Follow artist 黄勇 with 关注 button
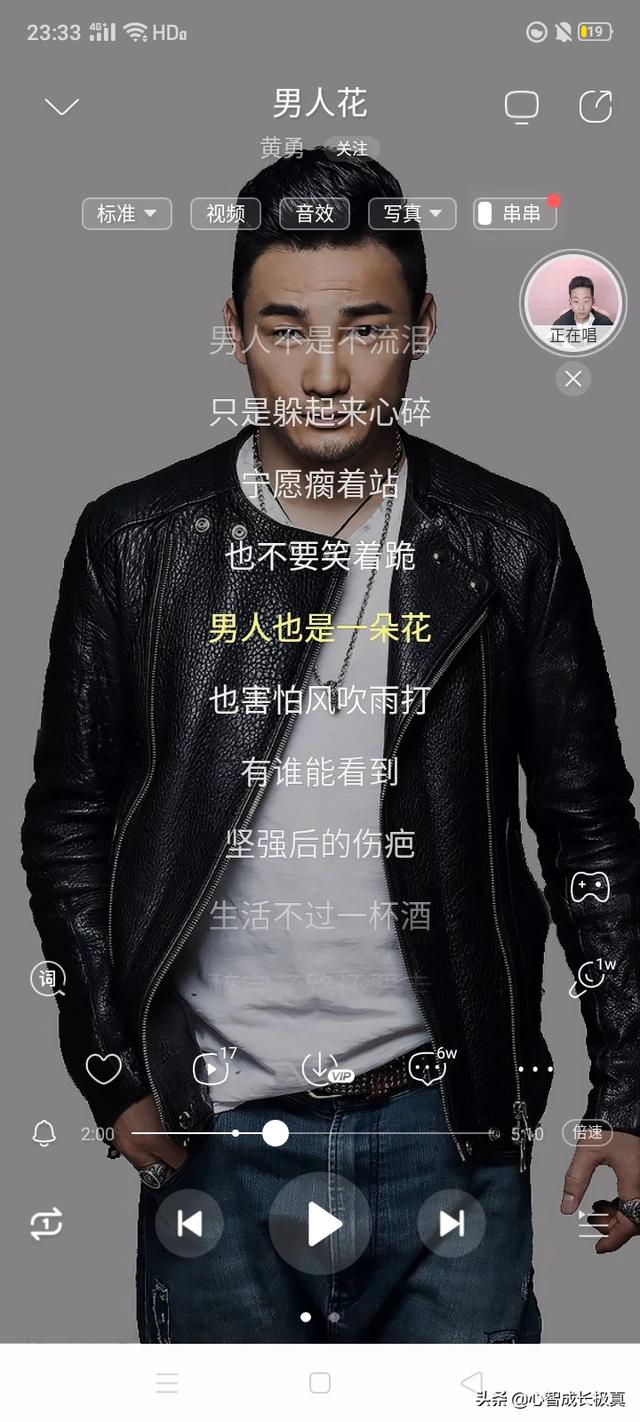 [351, 148]
